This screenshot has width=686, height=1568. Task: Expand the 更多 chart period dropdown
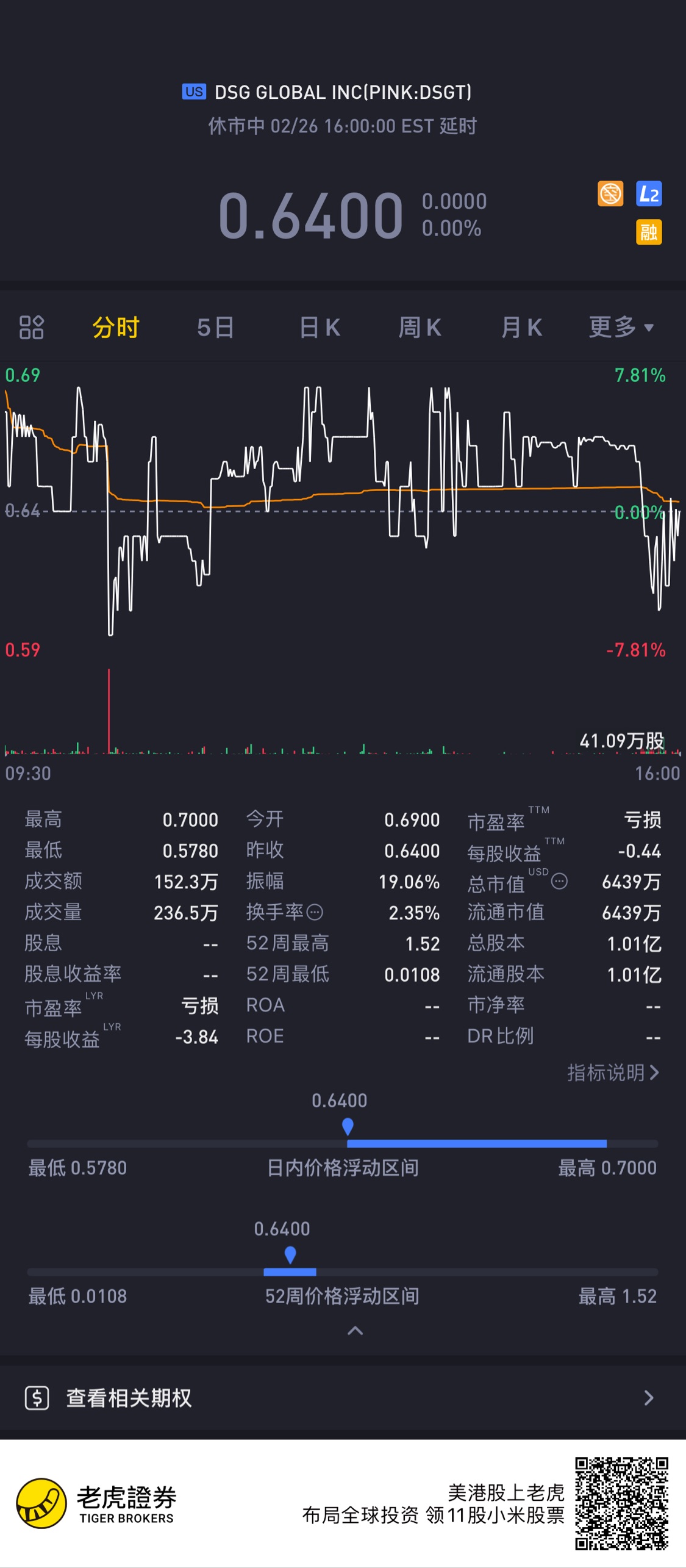621,327
